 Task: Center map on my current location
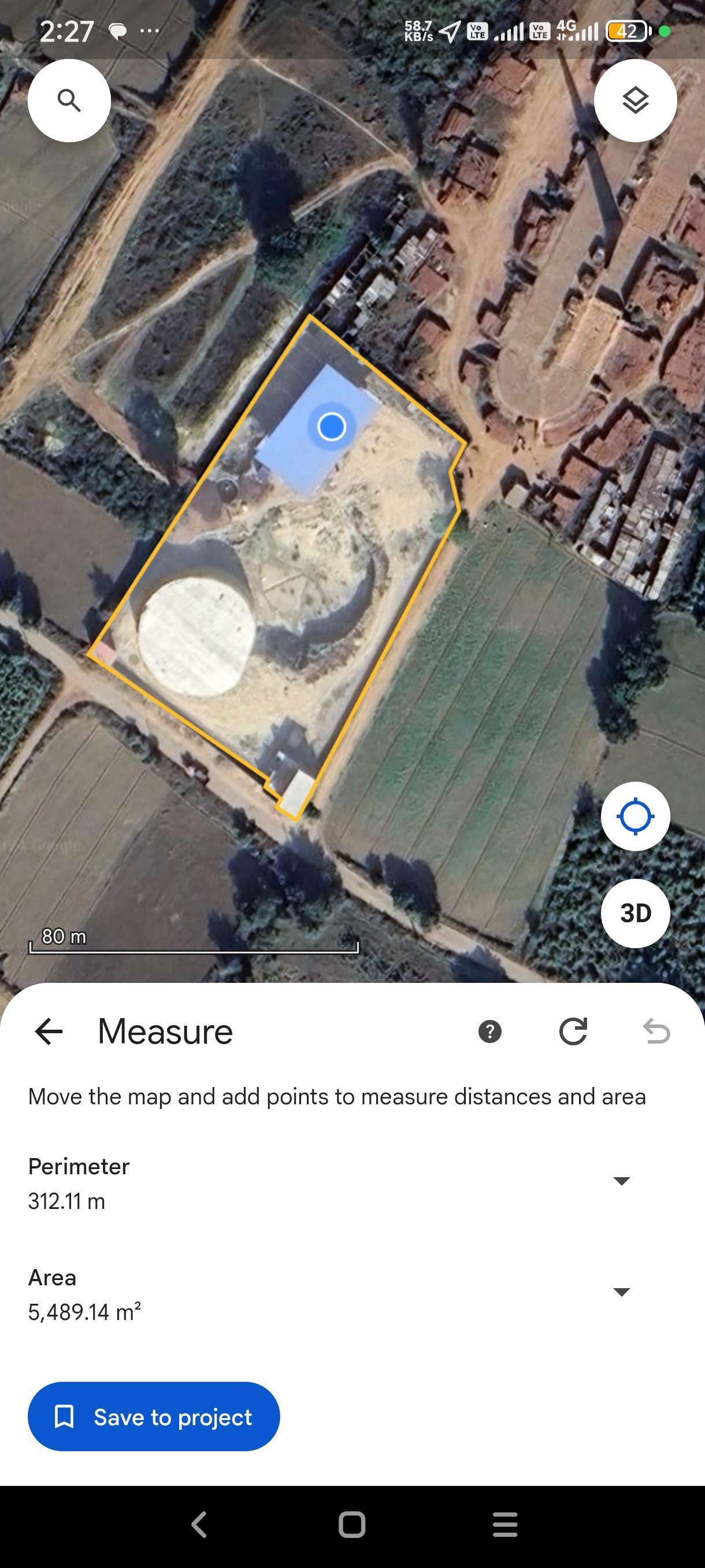click(x=635, y=816)
